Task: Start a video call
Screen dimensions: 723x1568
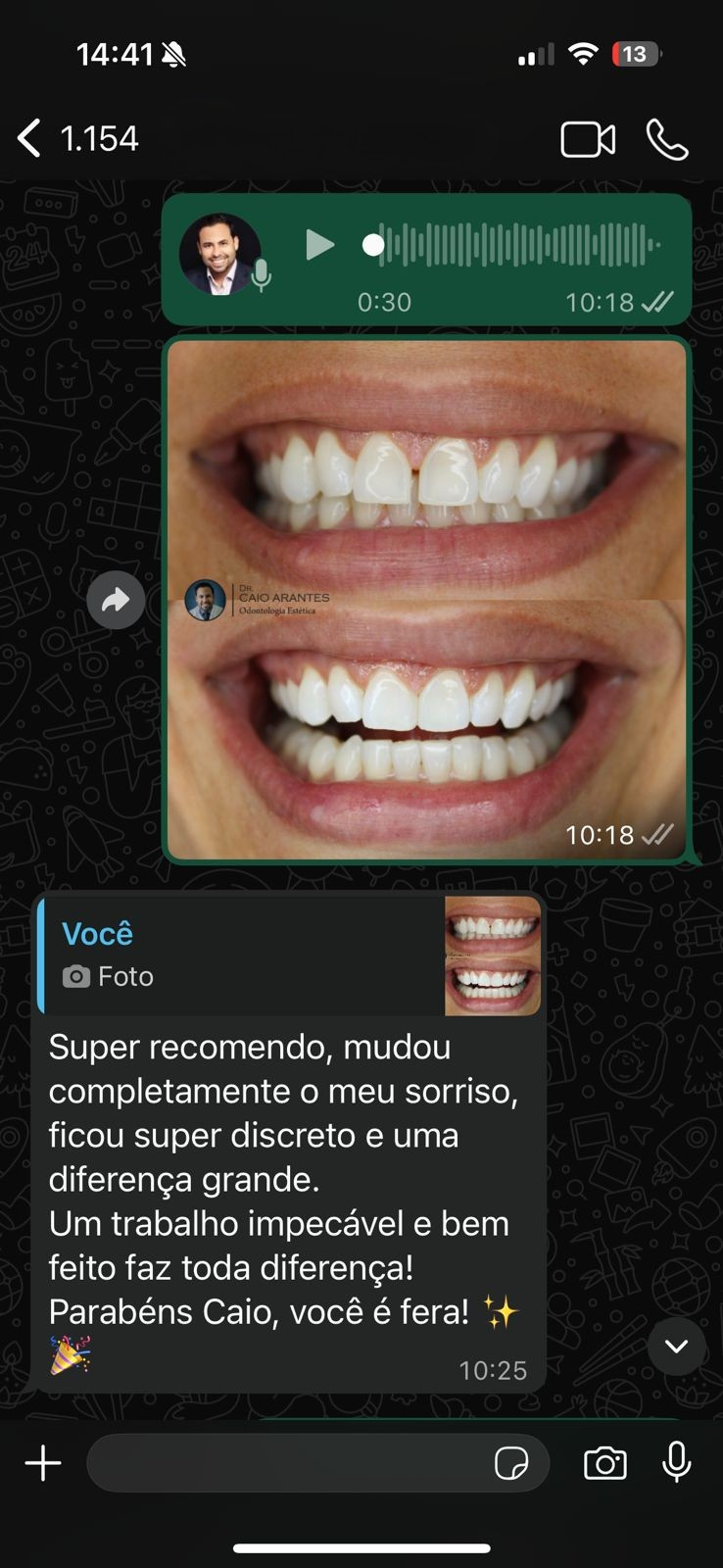Action: pos(587,139)
